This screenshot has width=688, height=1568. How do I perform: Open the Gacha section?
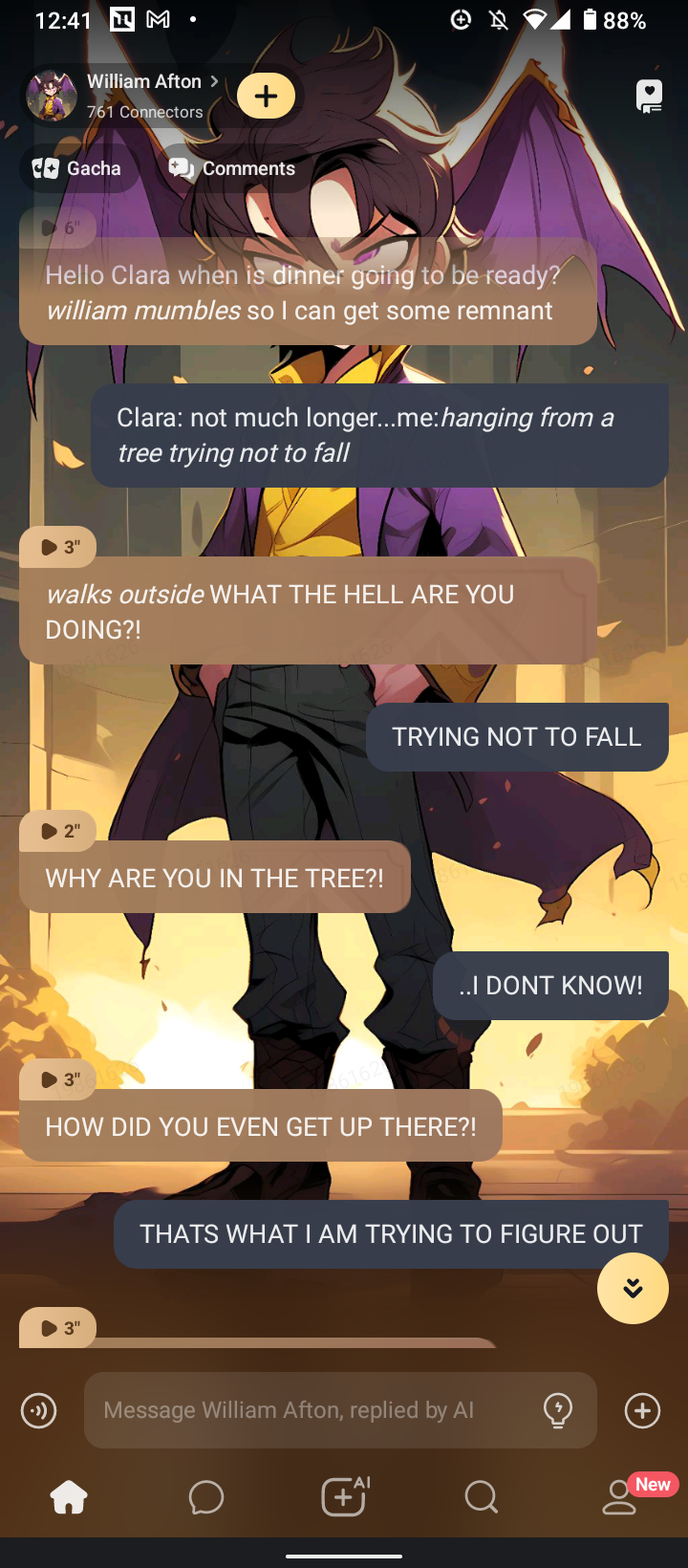coord(78,169)
